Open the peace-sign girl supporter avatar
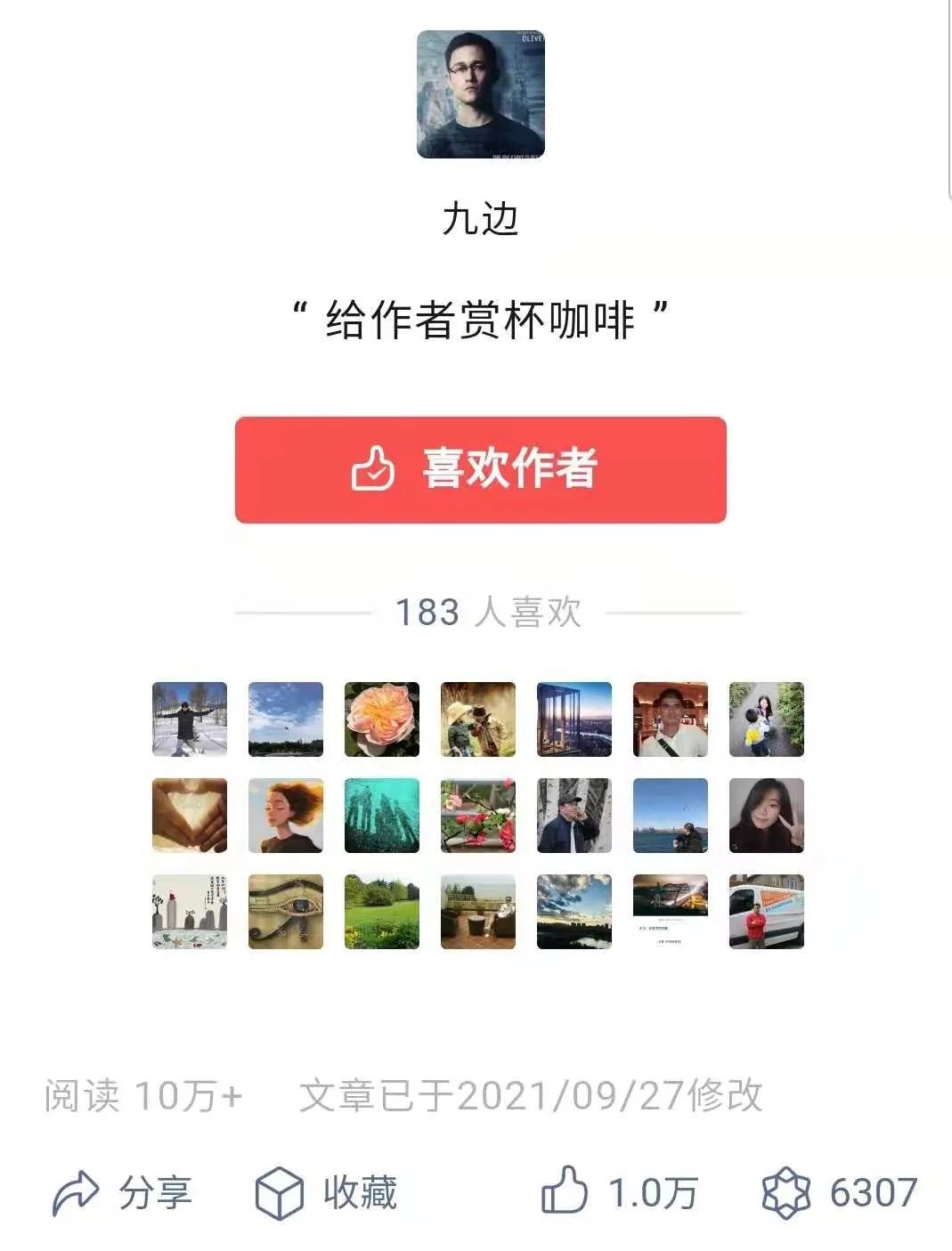This screenshot has height=1251, width=952. tap(766, 815)
